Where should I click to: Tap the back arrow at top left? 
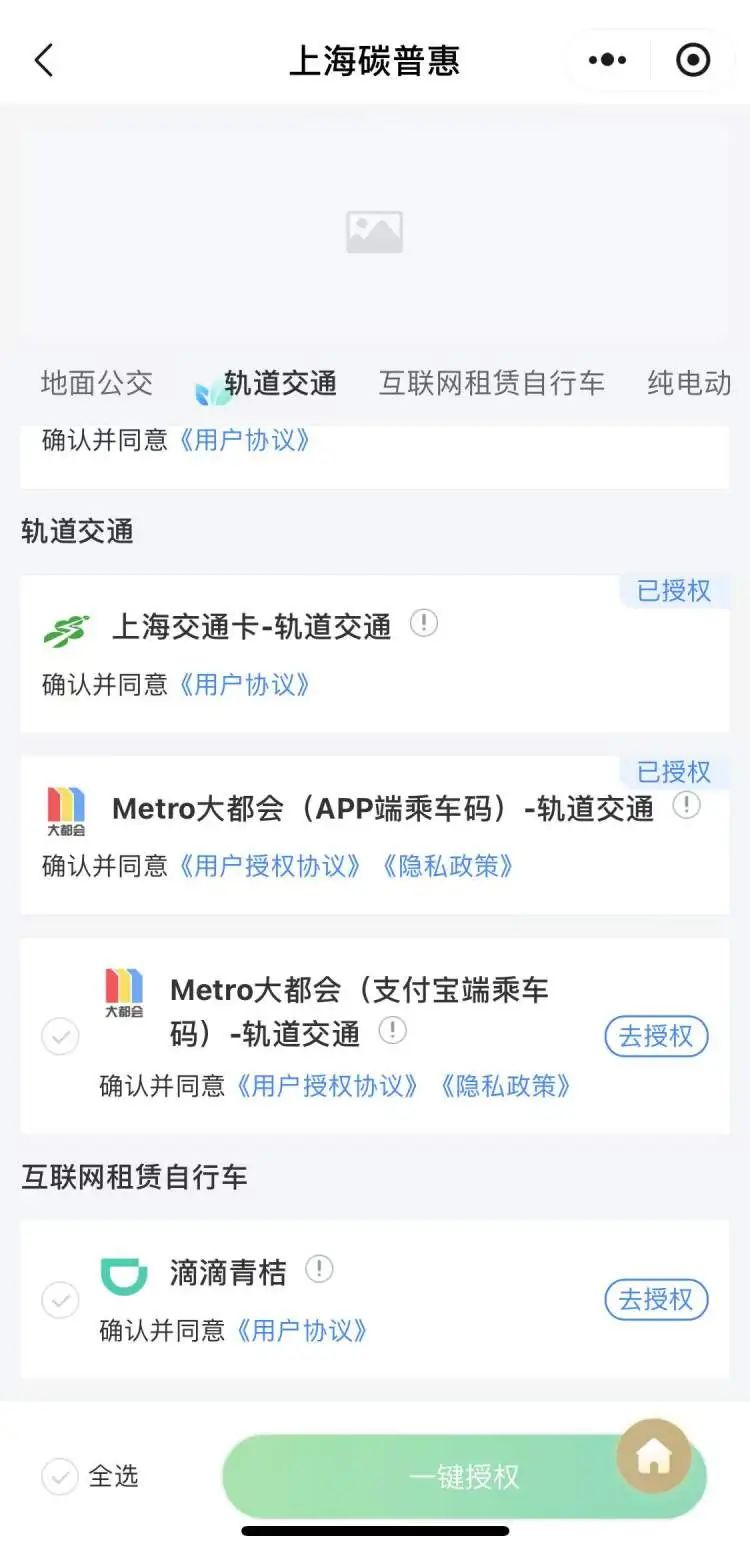coord(42,60)
